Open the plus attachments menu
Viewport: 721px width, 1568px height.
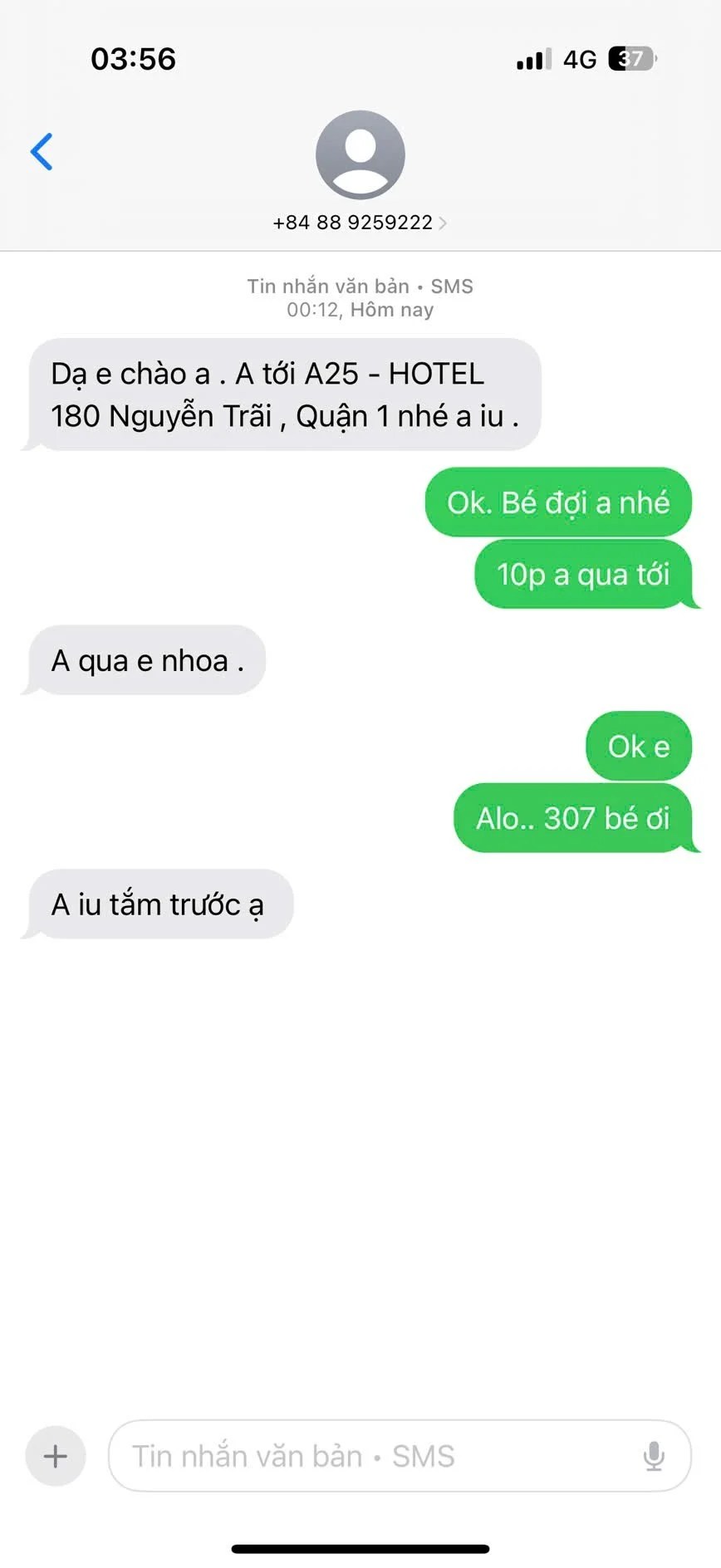pyautogui.click(x=56, y=1455)
